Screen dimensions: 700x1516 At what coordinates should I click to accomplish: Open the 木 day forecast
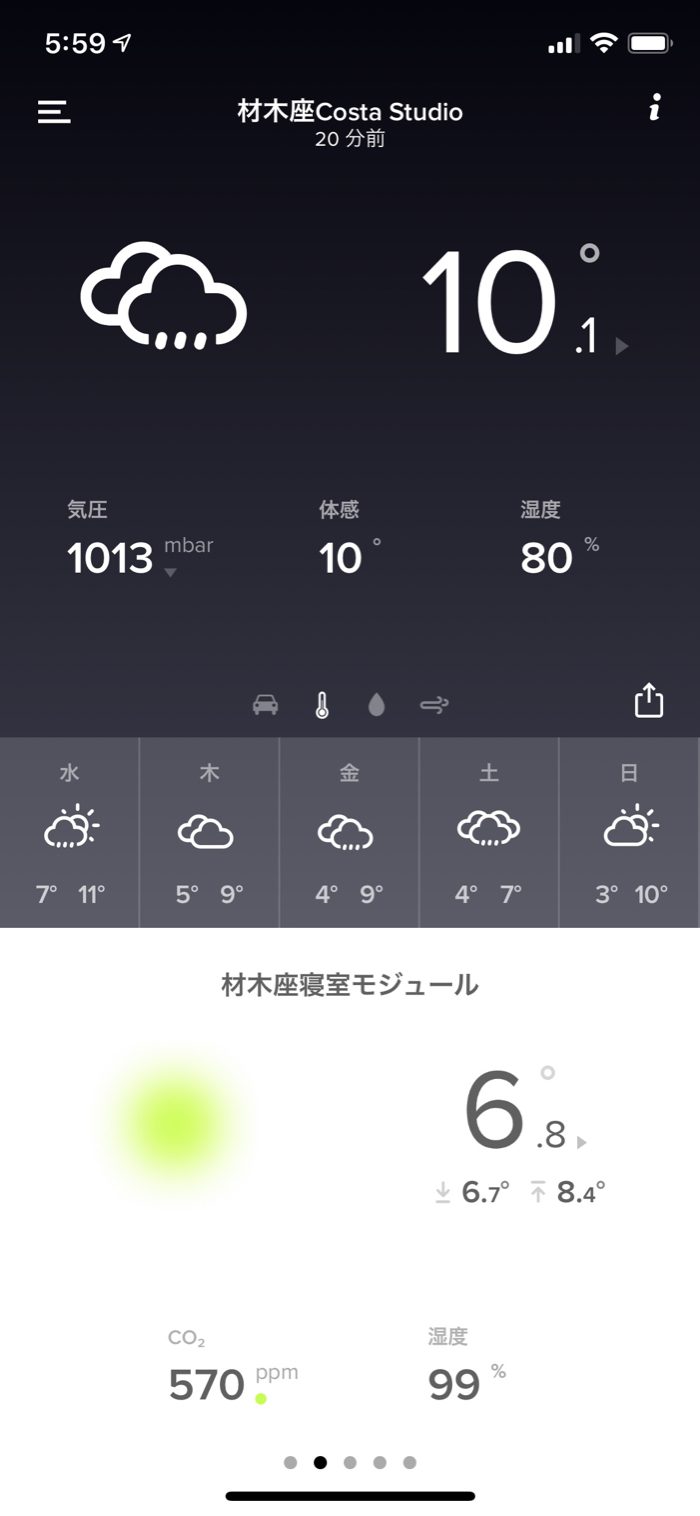pyautogui.click(x=209, y=832)
